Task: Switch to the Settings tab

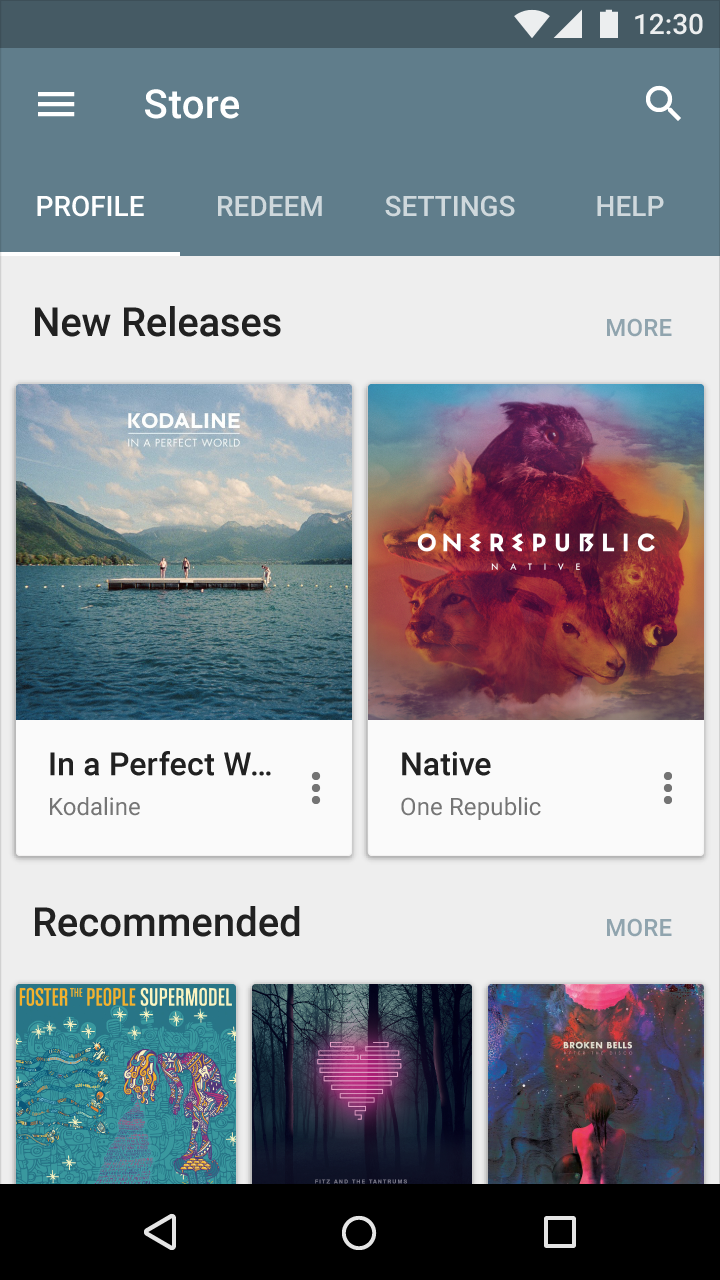Action: pyautogui.click(x=450, y=207)
